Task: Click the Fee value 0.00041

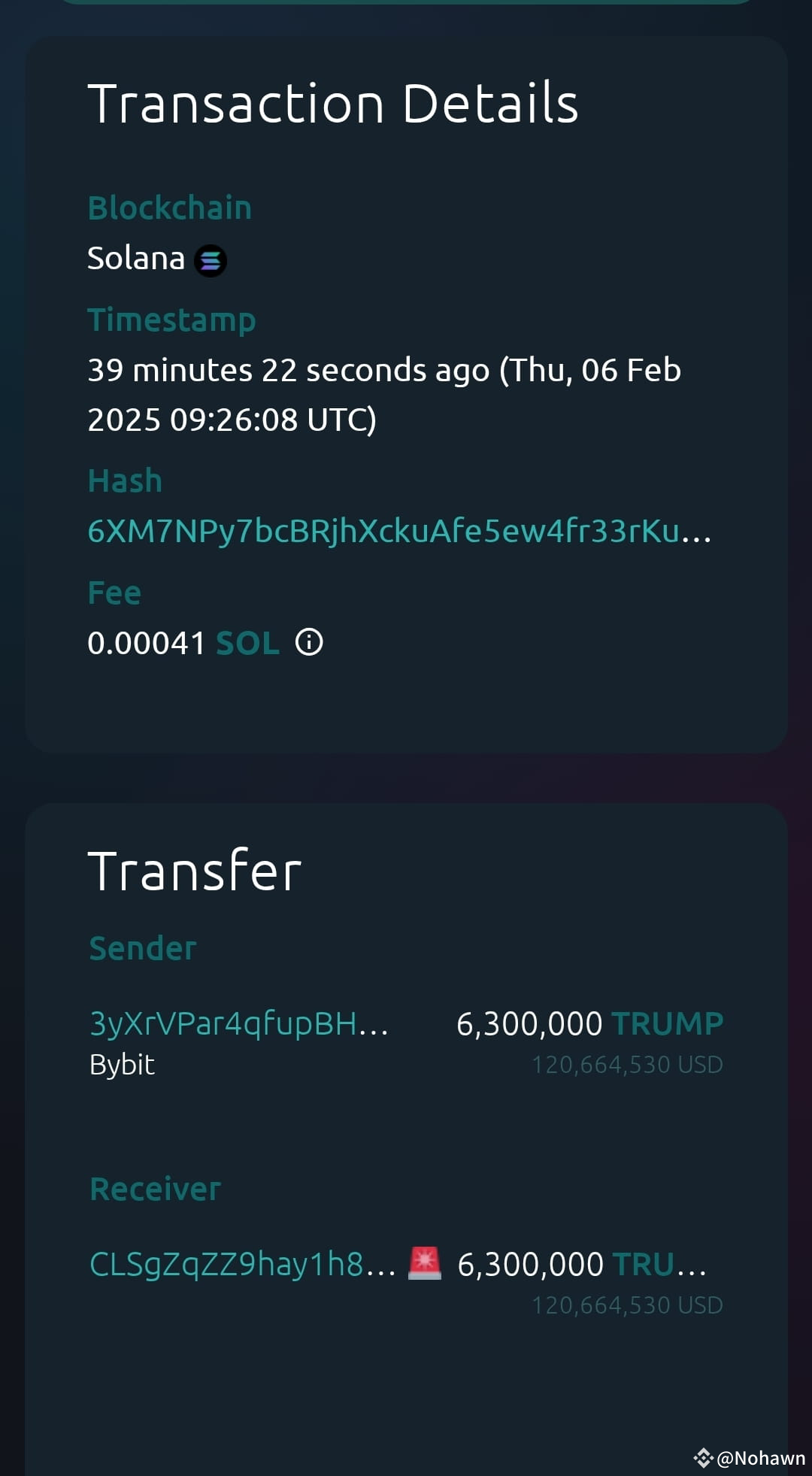Action: [146, 644]
